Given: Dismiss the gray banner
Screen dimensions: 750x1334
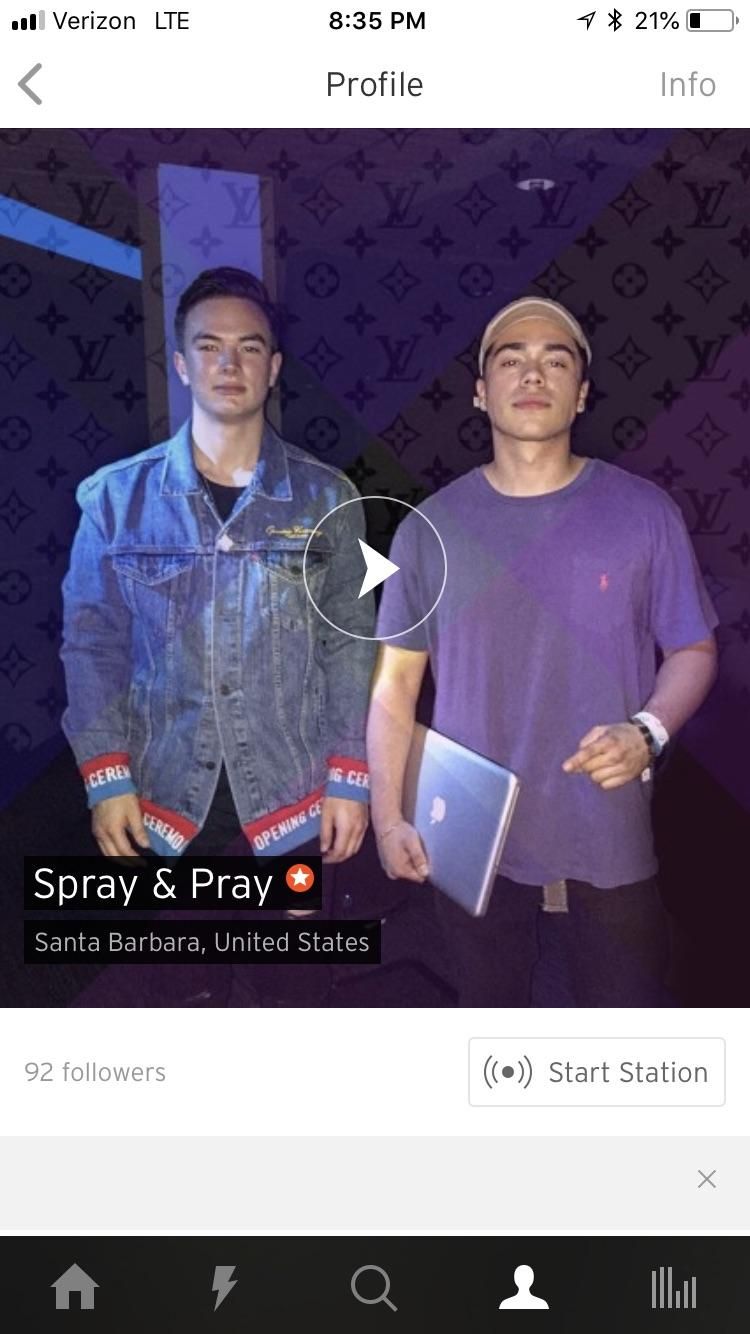Looking at the screenshot, I should 706,1179.
